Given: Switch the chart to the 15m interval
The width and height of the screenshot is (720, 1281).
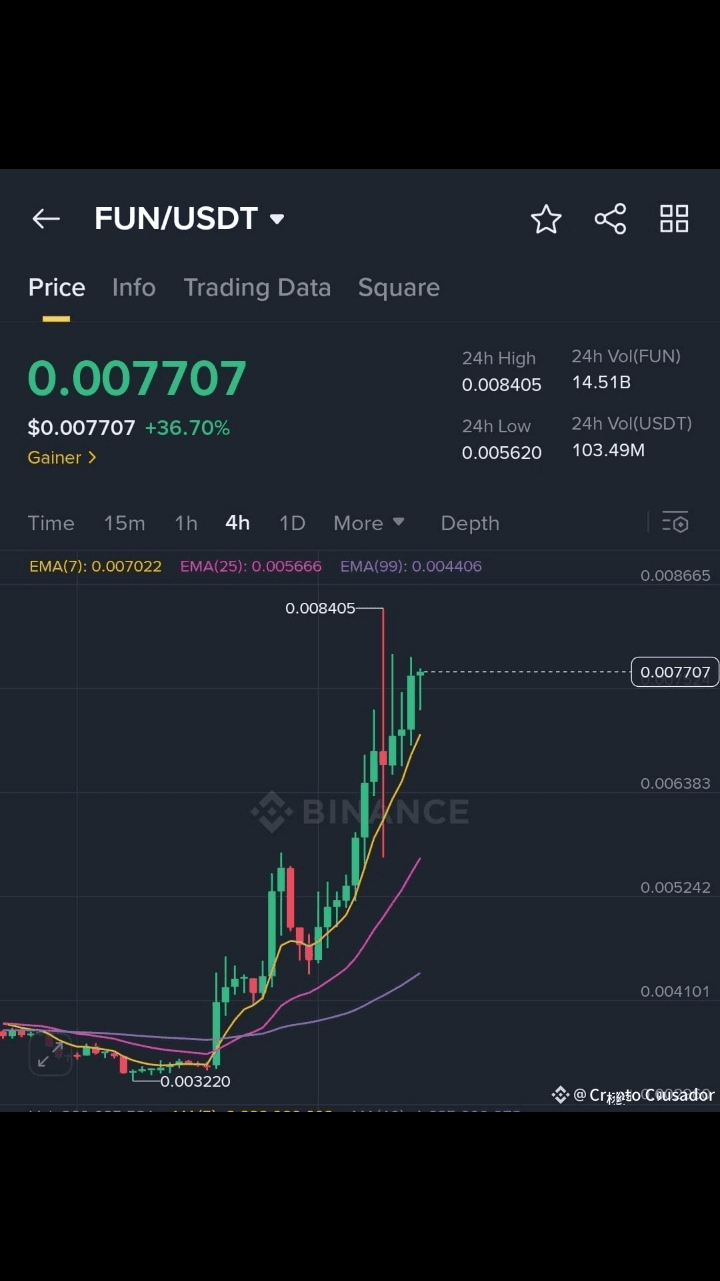Looking at the screenshot, I should point(124,523).
